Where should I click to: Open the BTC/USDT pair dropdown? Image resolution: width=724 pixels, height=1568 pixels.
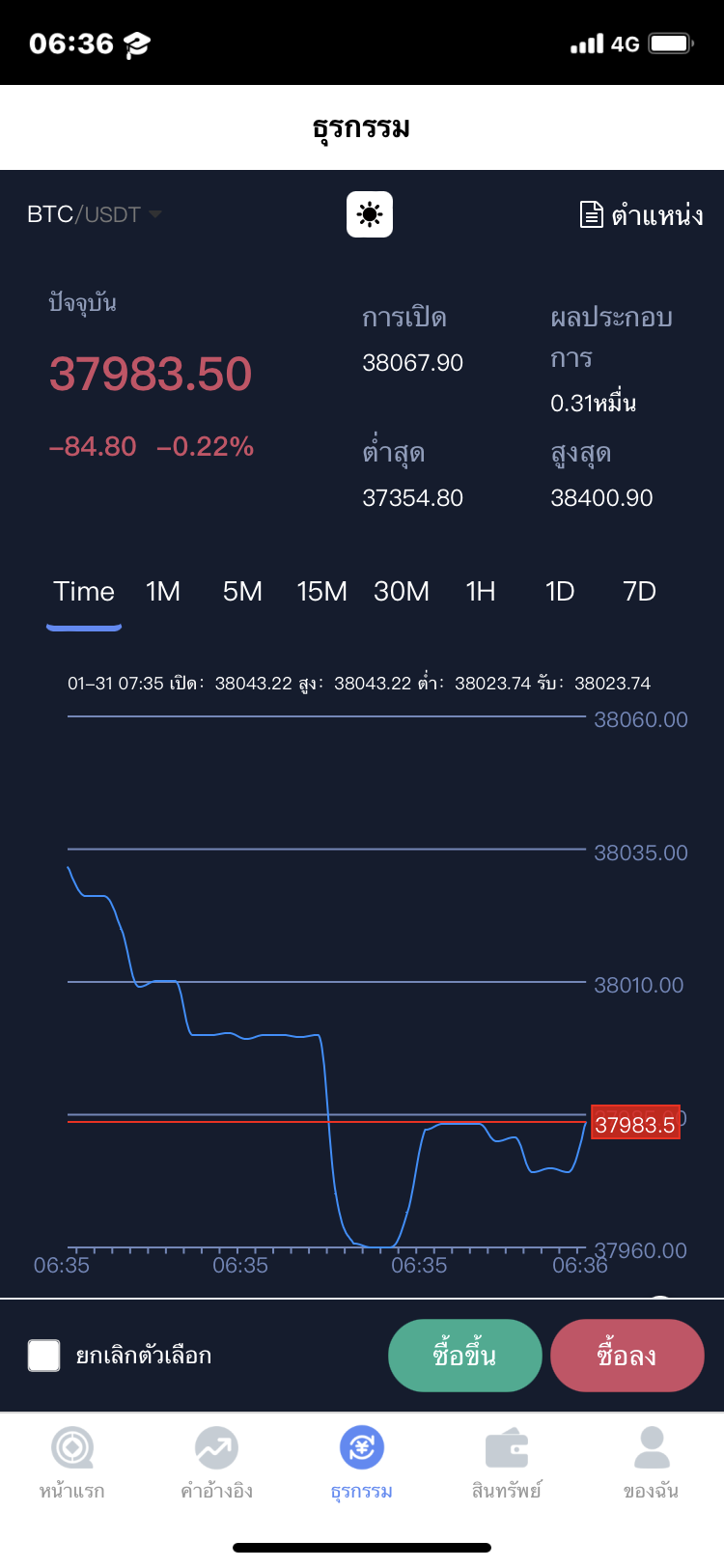pos(94,214)
